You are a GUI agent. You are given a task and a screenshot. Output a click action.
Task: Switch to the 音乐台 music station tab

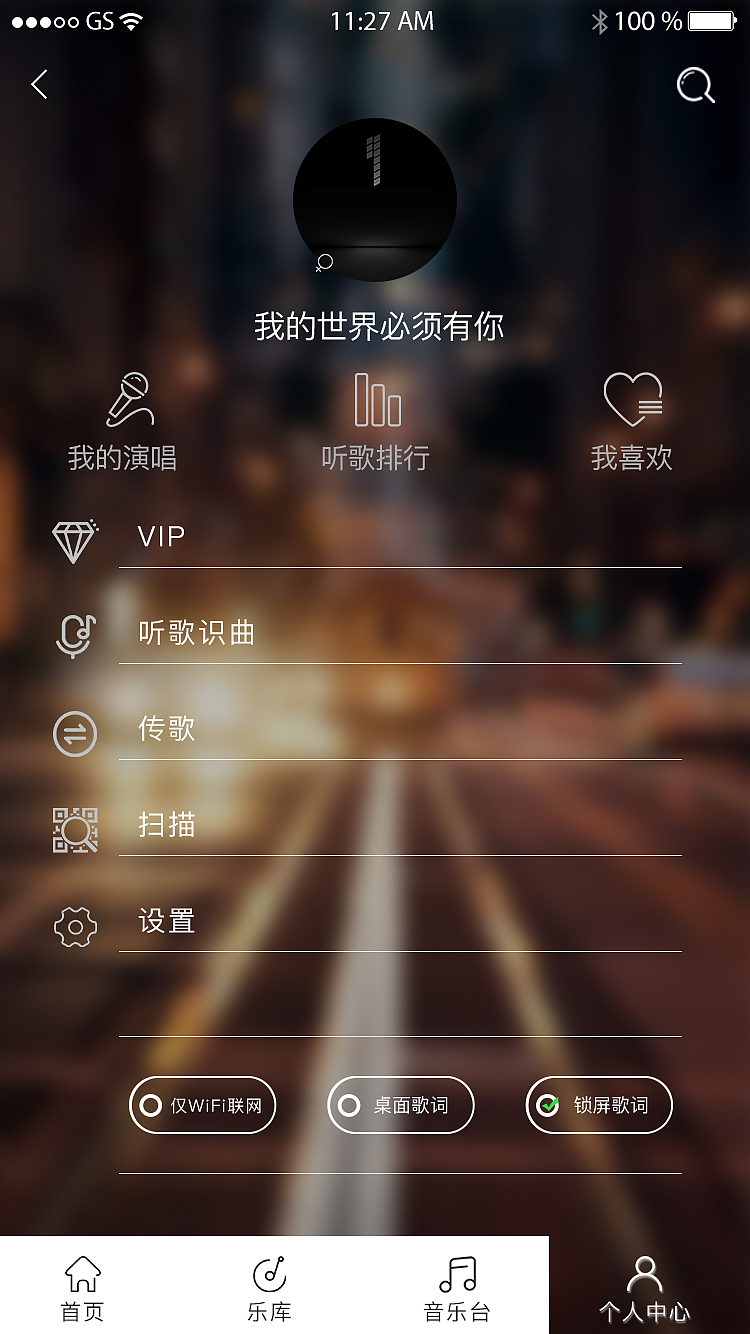[x=455, y=1285]
